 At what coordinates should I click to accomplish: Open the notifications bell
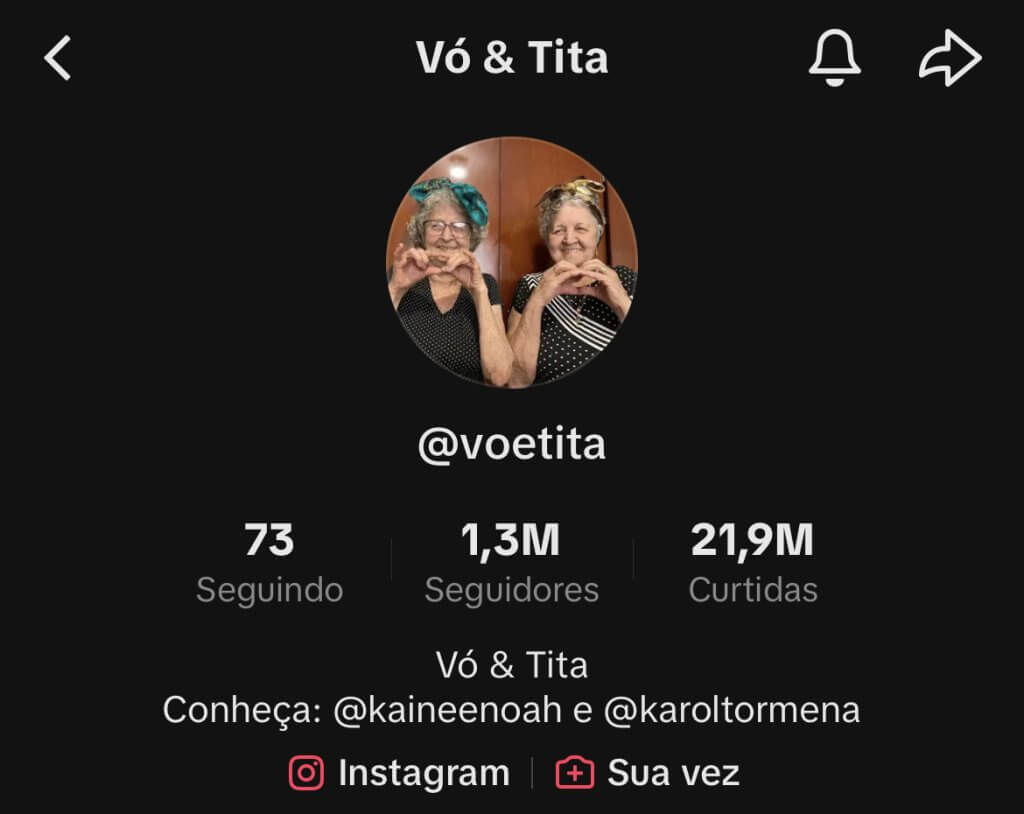[834, 58]
